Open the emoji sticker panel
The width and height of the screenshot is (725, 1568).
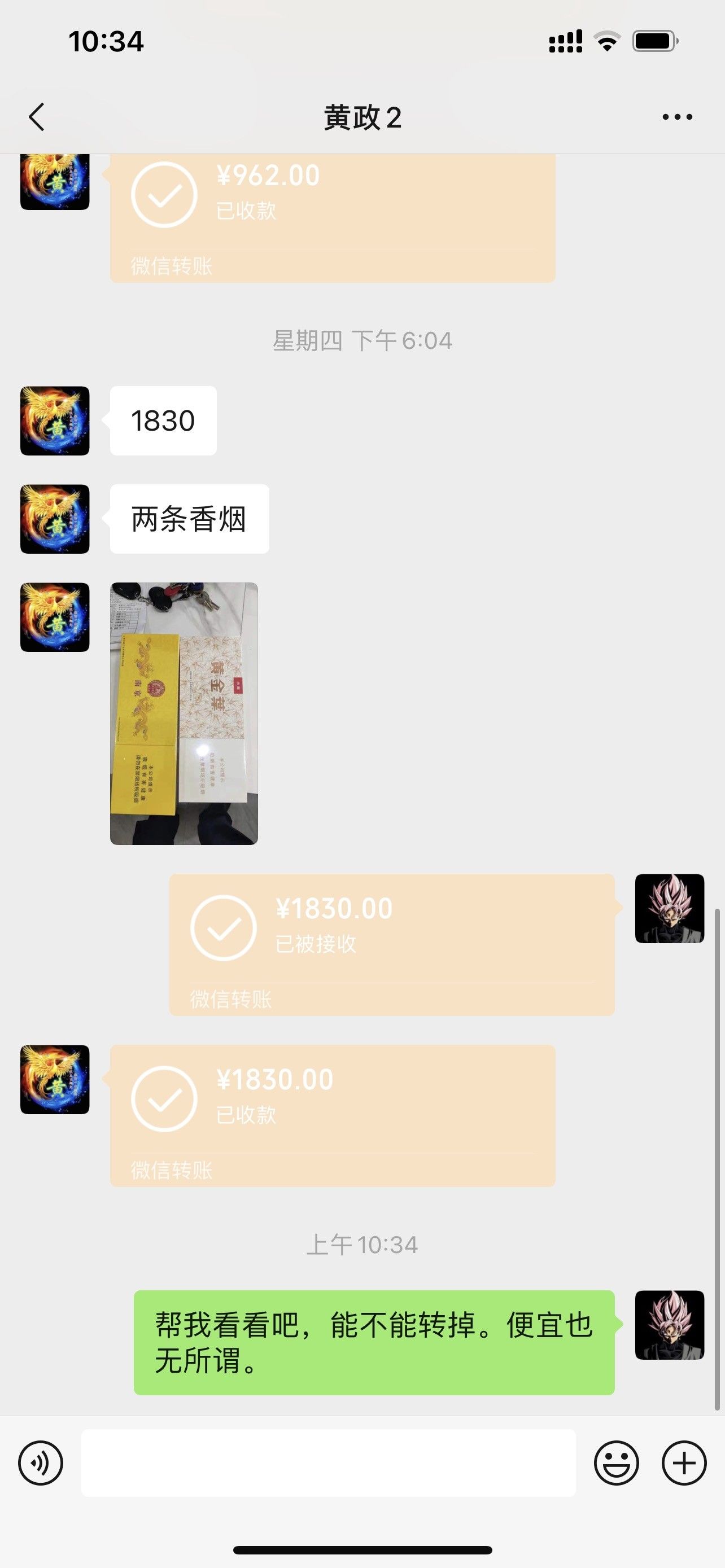pyautogui.click(x=616, y=1462)
